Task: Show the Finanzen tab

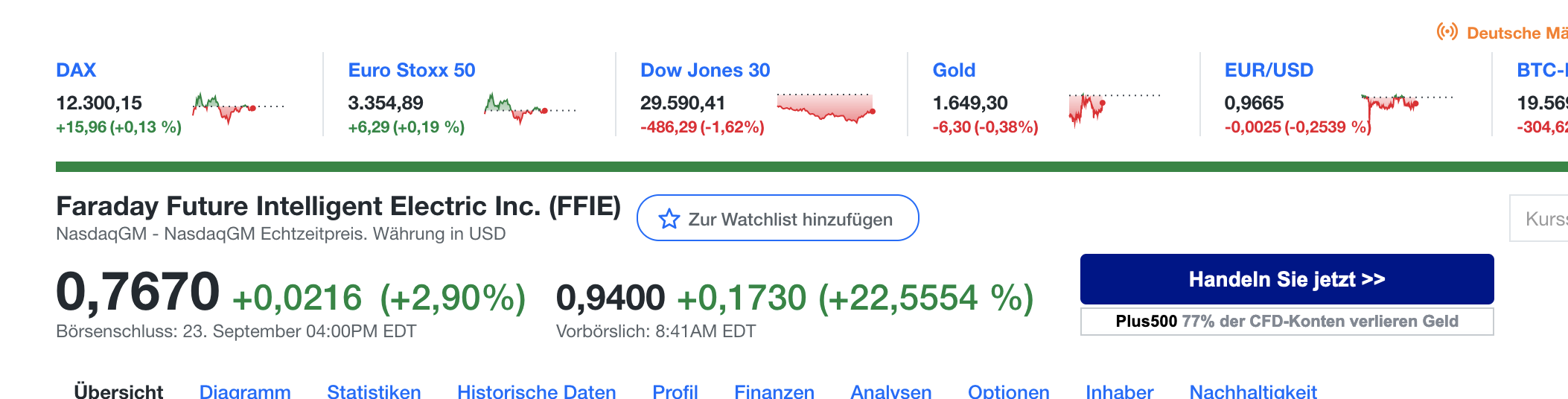Action: (x=774, y=391)
